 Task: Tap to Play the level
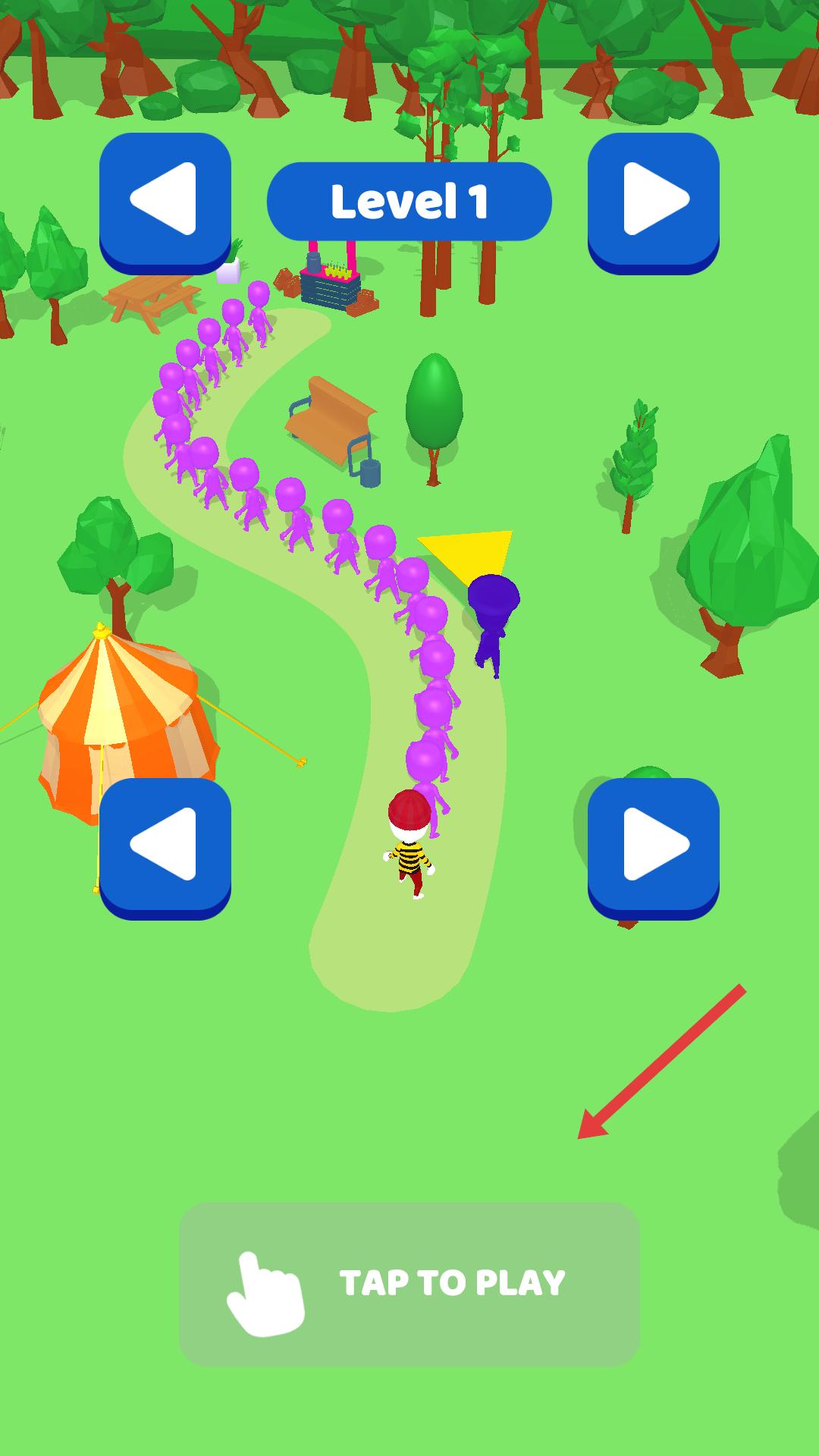[x=409, y=1283]
